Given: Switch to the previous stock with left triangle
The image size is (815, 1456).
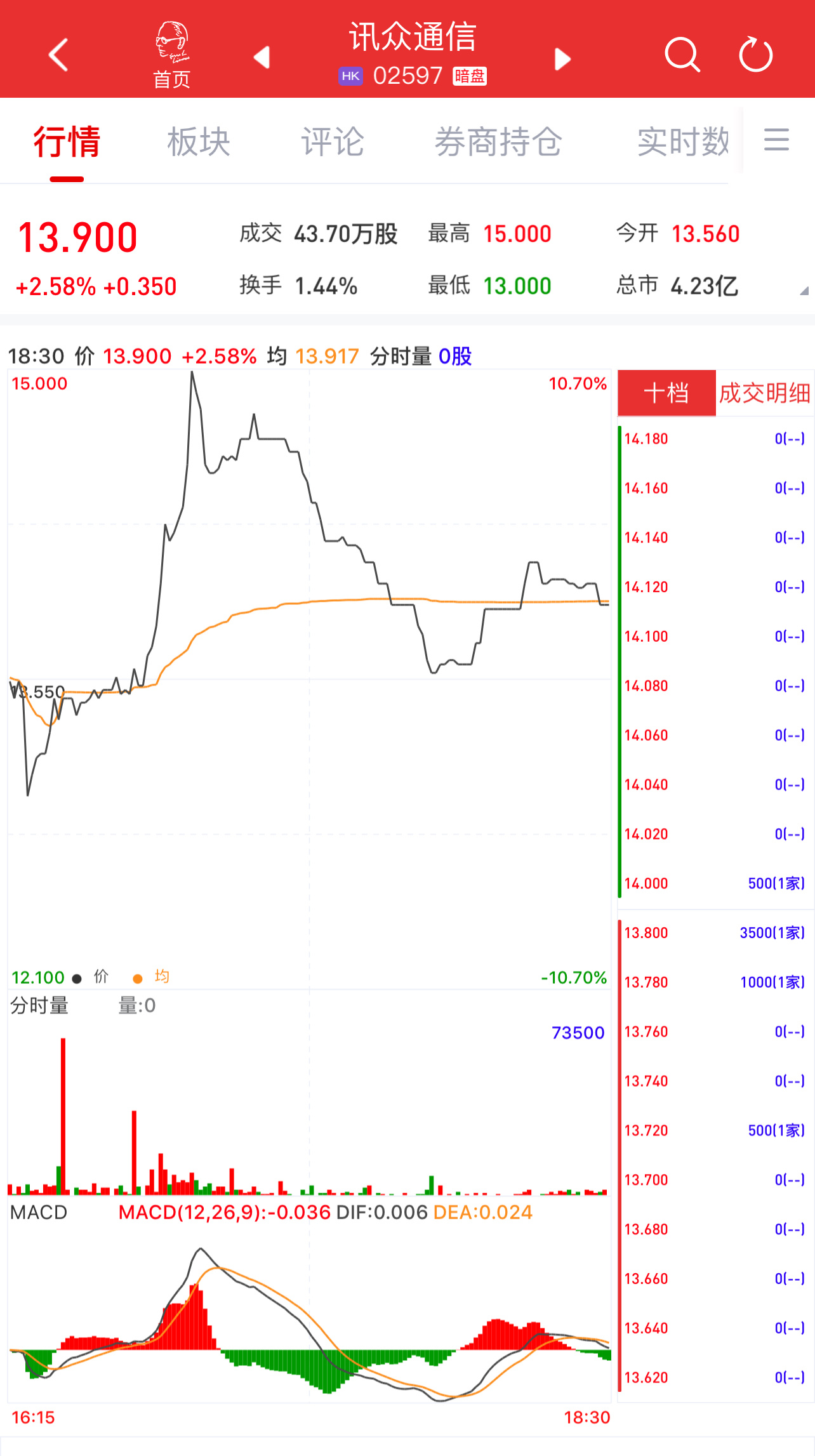Looking at the screenshot, I should 262,58.
